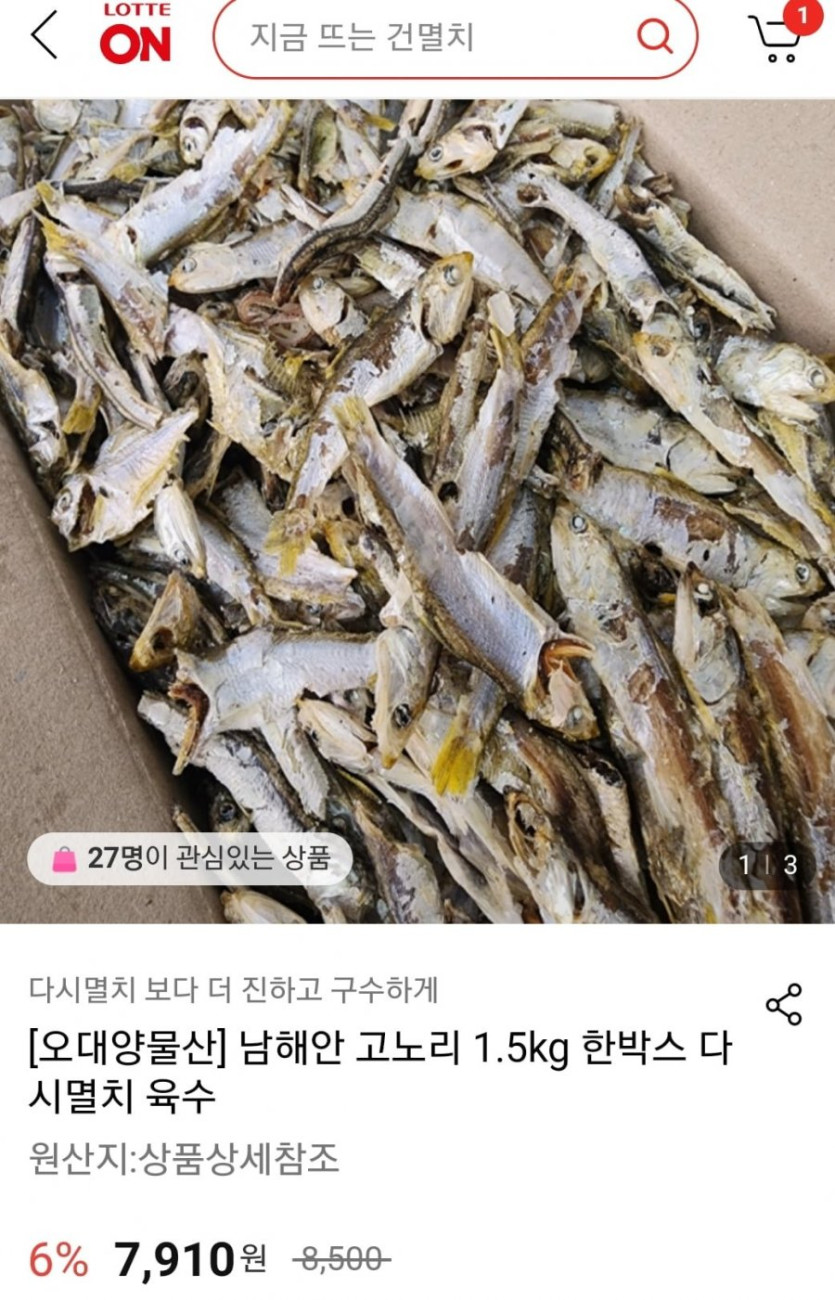This screenshot has height=1300, width=835.
Task: Open the dried fish product photo
Action: click(417, 510)
